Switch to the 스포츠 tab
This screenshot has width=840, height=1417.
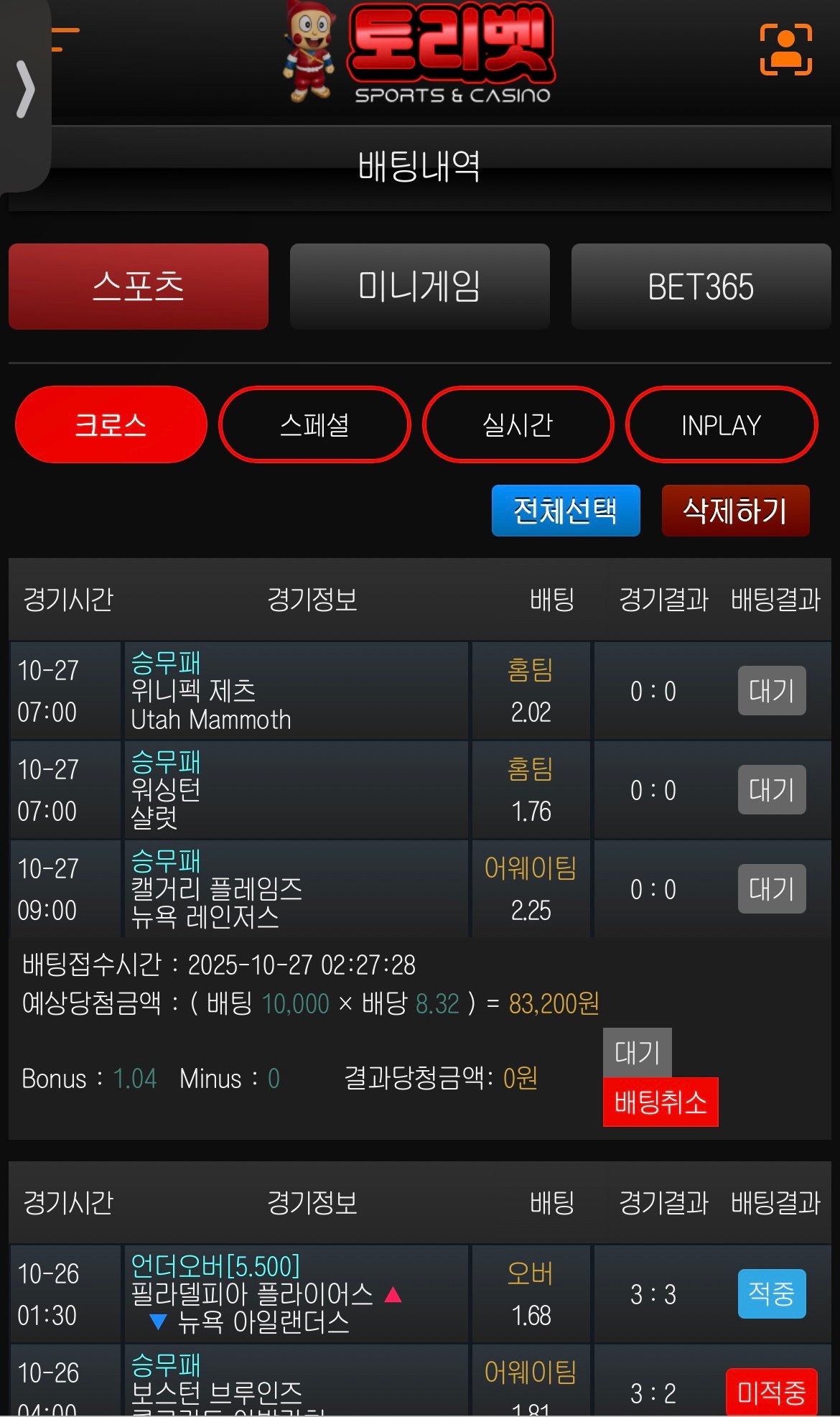click(139, 287)
